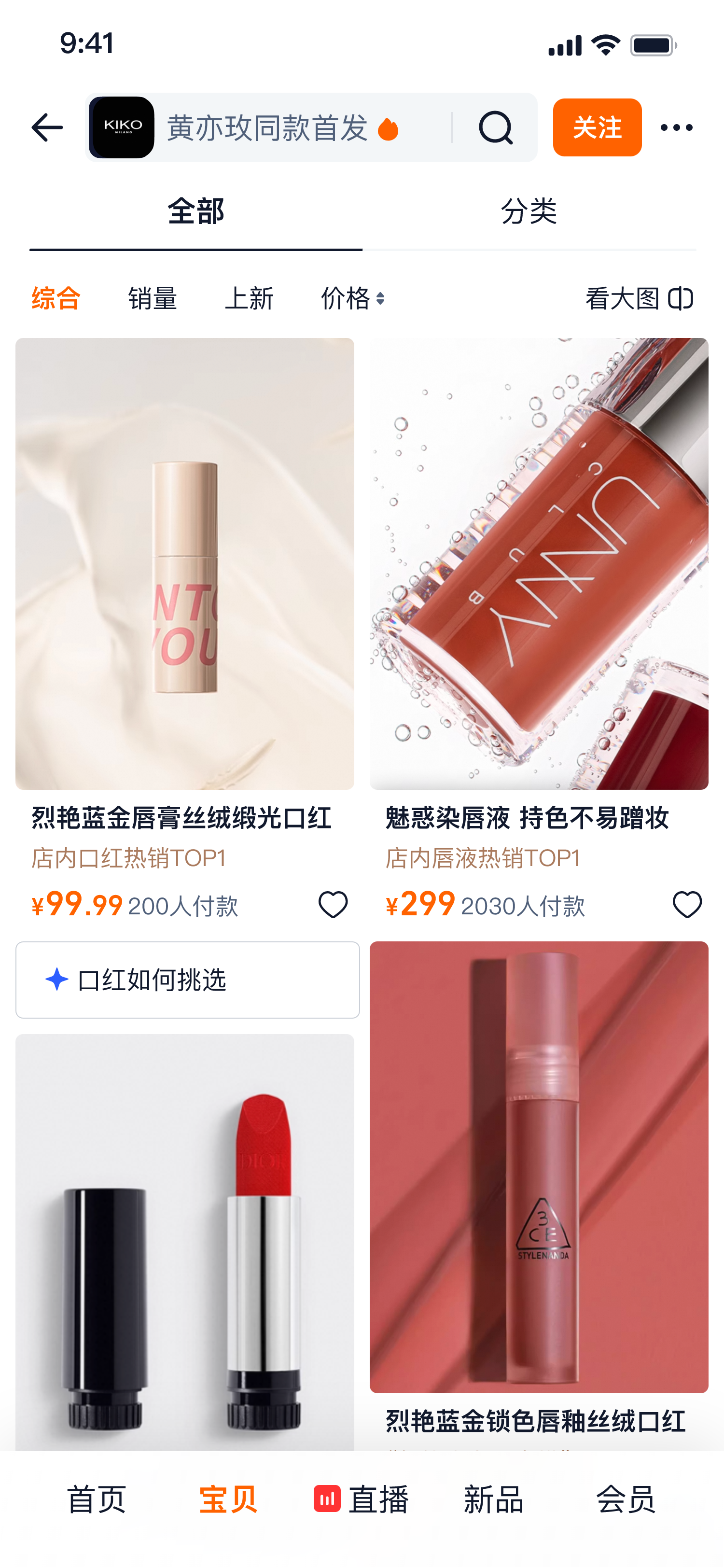
Task: Sort by 综合
Action: [x=56, y=298]
